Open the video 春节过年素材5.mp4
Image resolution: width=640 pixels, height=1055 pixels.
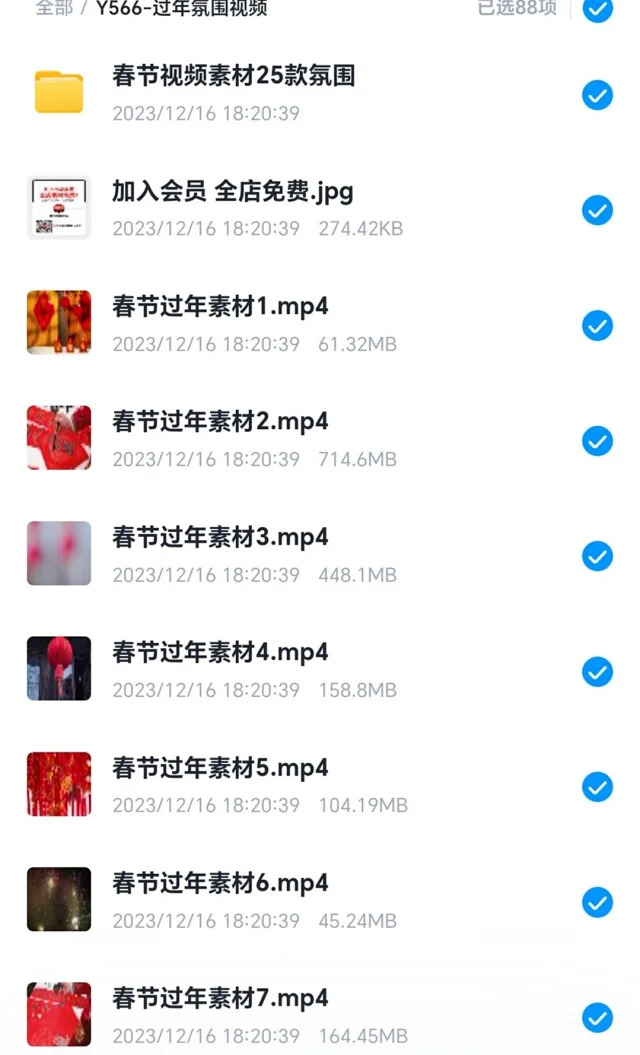[x=220, y=768]
